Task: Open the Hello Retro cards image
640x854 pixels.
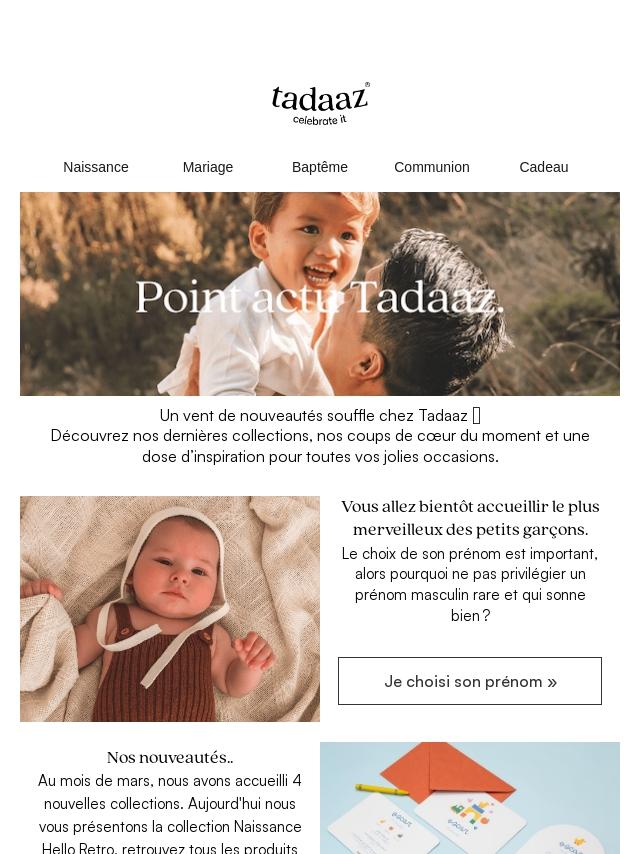Action: (470, 798)
